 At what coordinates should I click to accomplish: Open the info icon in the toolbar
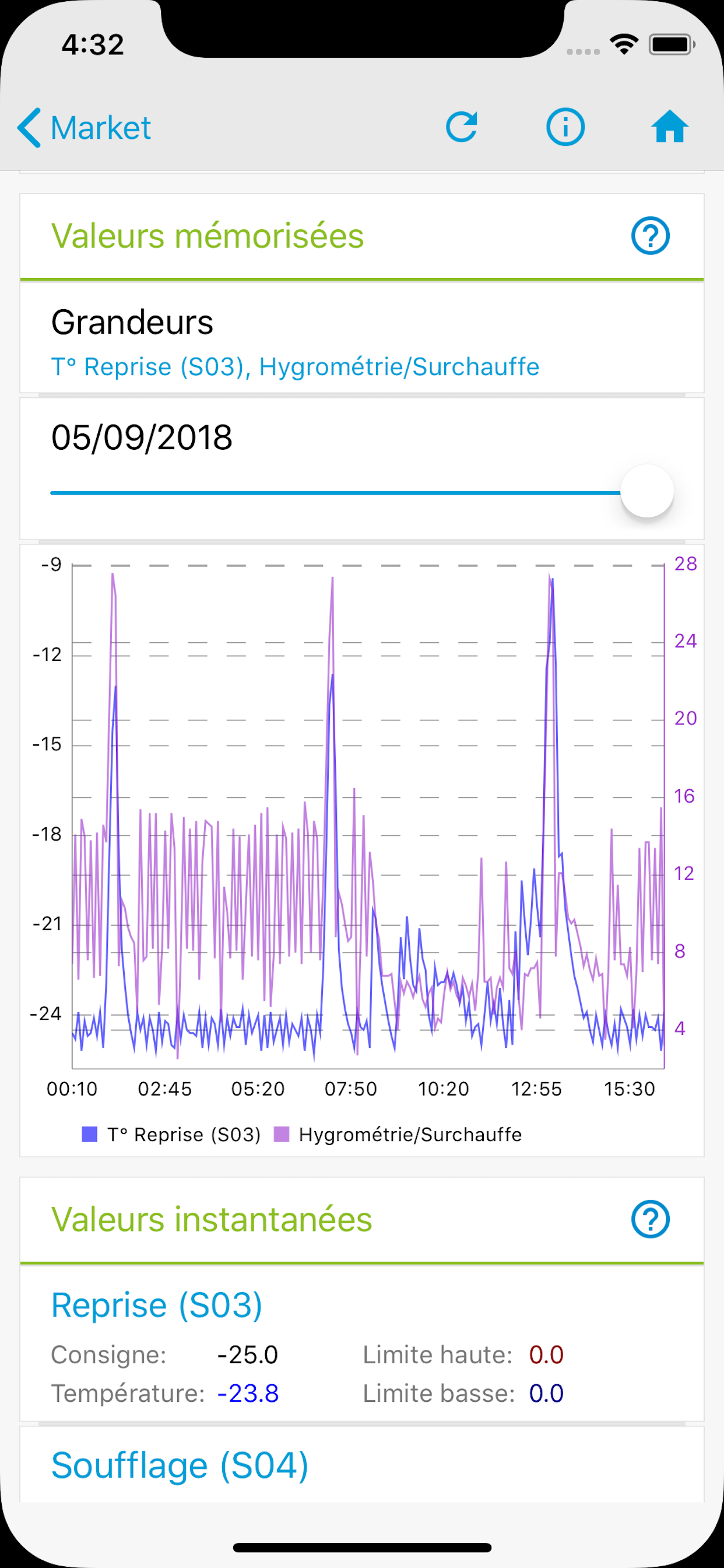[x=565, y=127]
